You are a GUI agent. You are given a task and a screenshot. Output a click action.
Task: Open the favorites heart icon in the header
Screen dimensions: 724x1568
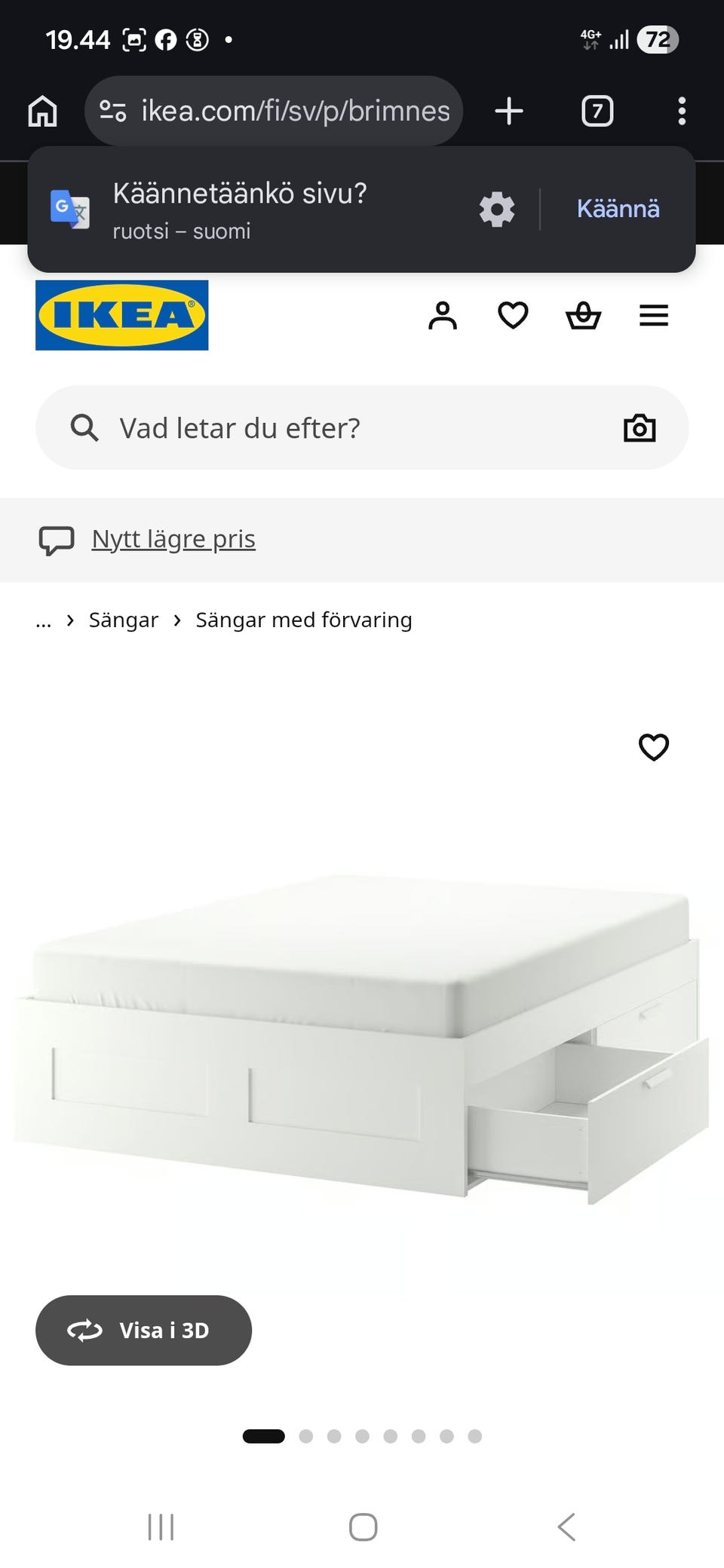click(513, 316)
